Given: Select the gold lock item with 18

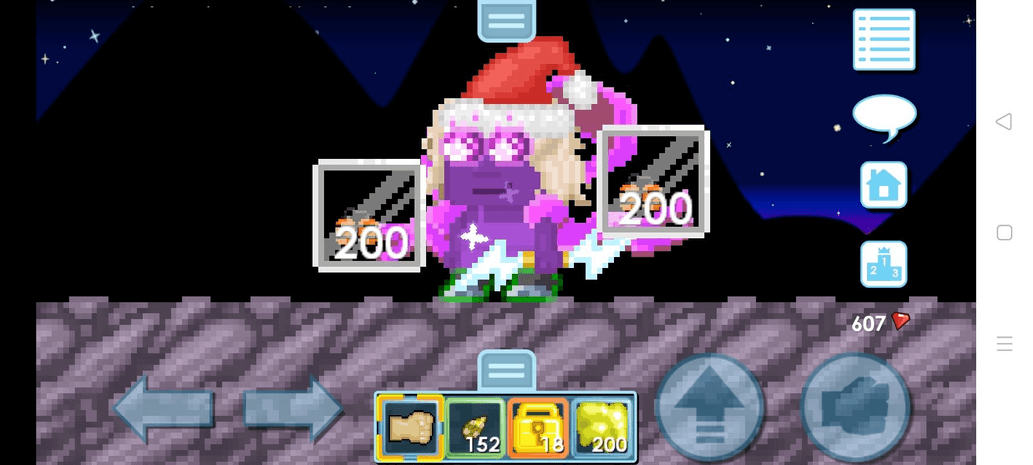Looking at the screenshot, I should tap(538, 426).
